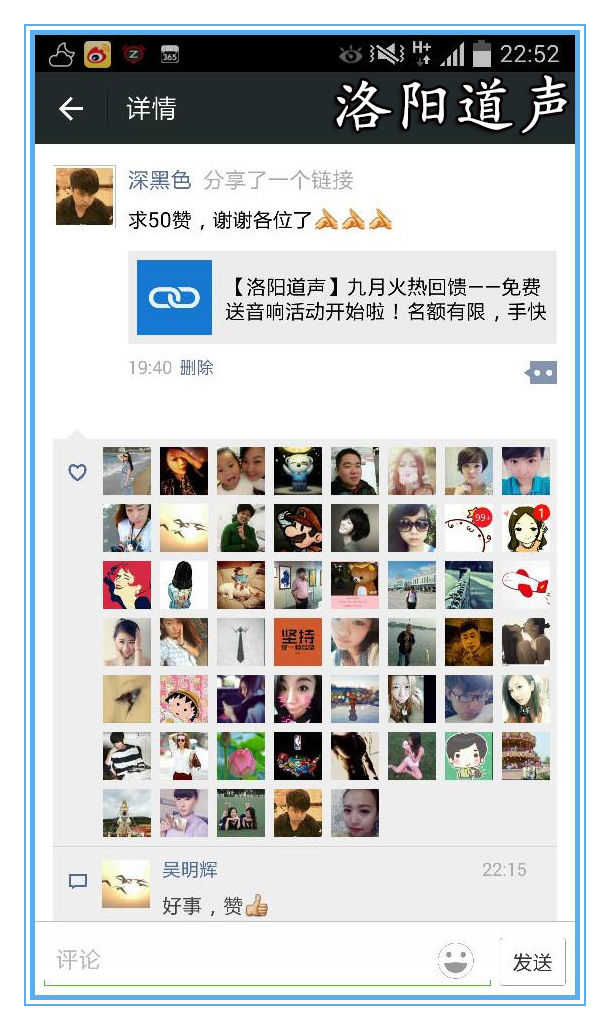Tap the 好事，赞 comment to reply
This screenshot has width=610, height=1030.
click(x=215, y=906)
